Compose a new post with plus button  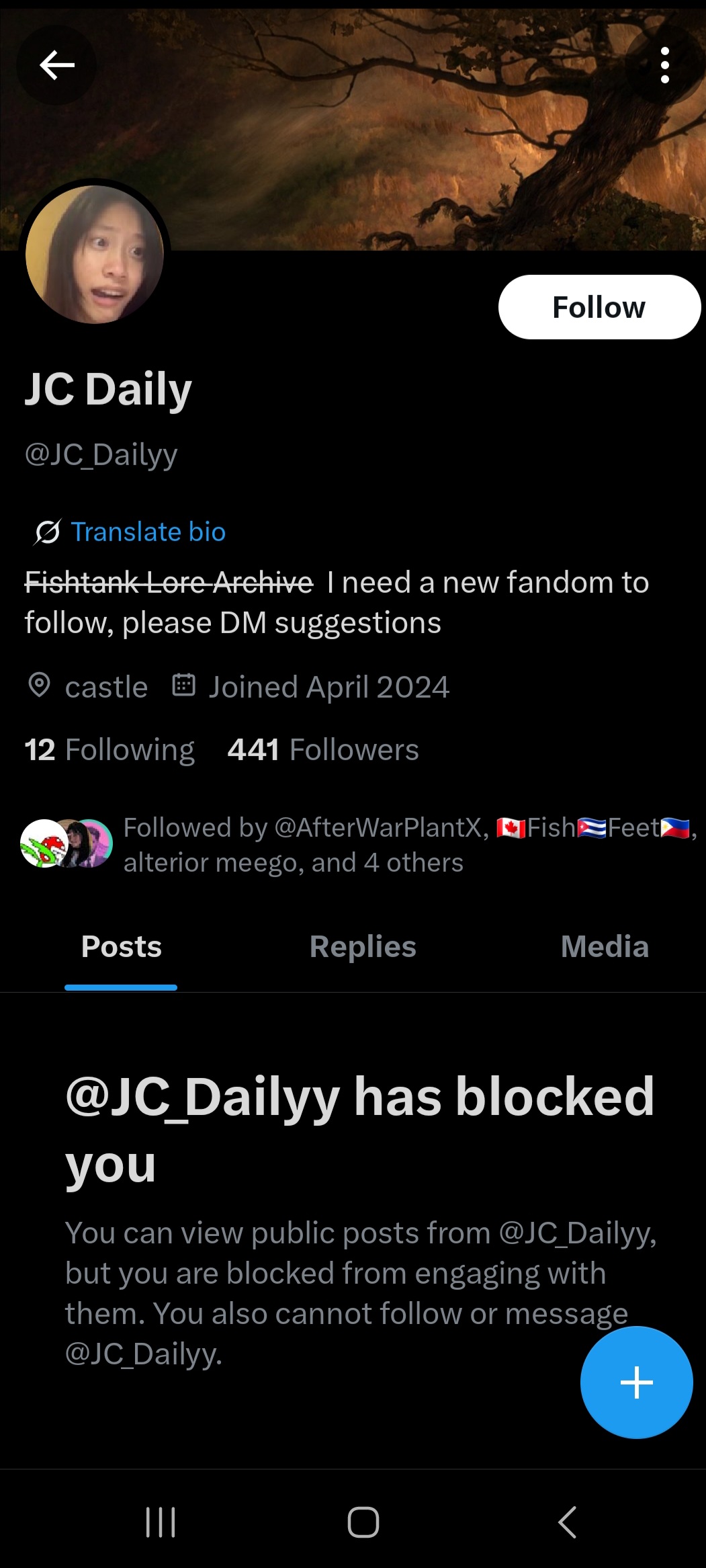point(636,1382)
